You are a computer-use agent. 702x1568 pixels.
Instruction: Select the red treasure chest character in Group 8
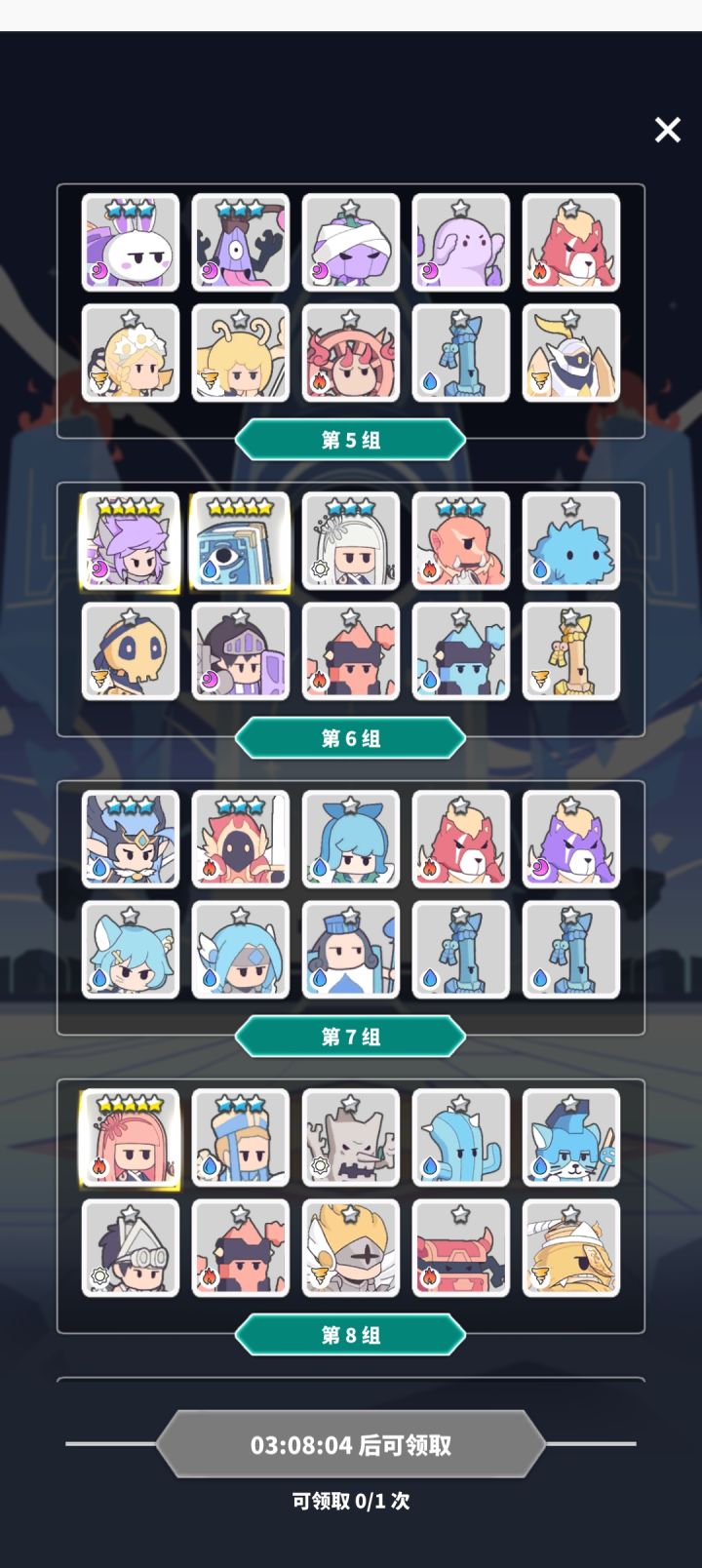point(460,1246)
